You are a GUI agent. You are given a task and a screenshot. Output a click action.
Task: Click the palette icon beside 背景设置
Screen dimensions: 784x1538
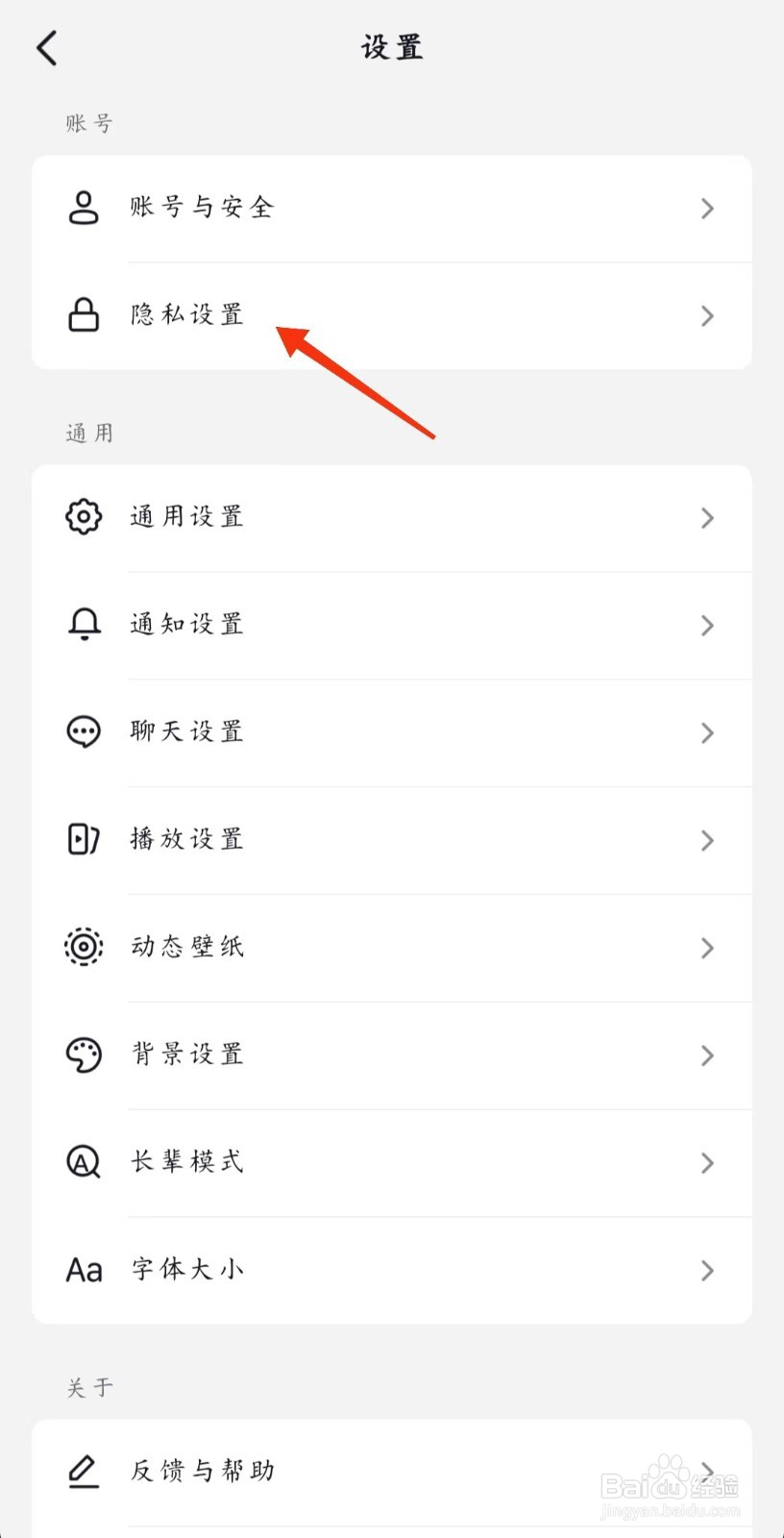[x=84, y=1054]
